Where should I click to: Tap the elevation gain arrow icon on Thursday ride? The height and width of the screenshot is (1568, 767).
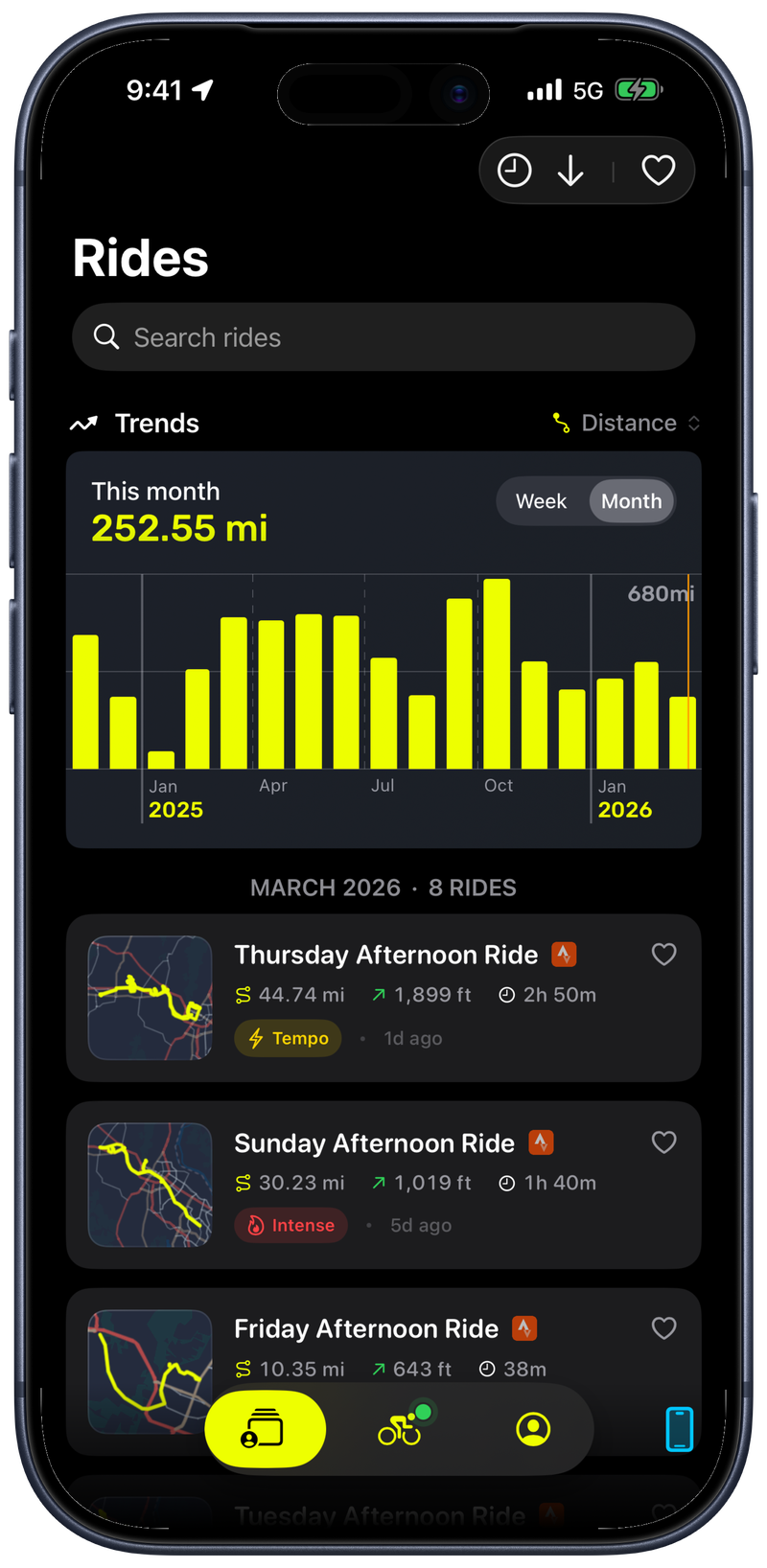tap(378, 994)
